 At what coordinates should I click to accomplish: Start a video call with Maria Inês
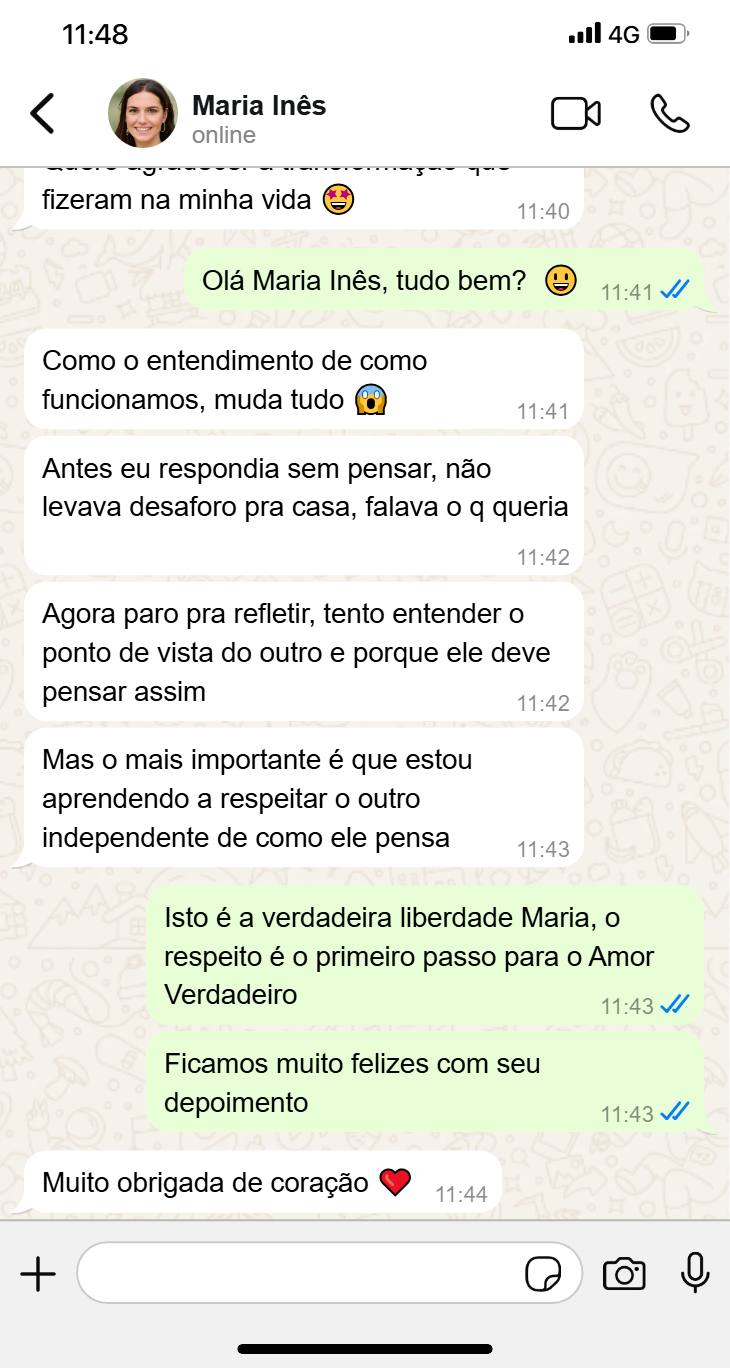(x=576, y=112)
